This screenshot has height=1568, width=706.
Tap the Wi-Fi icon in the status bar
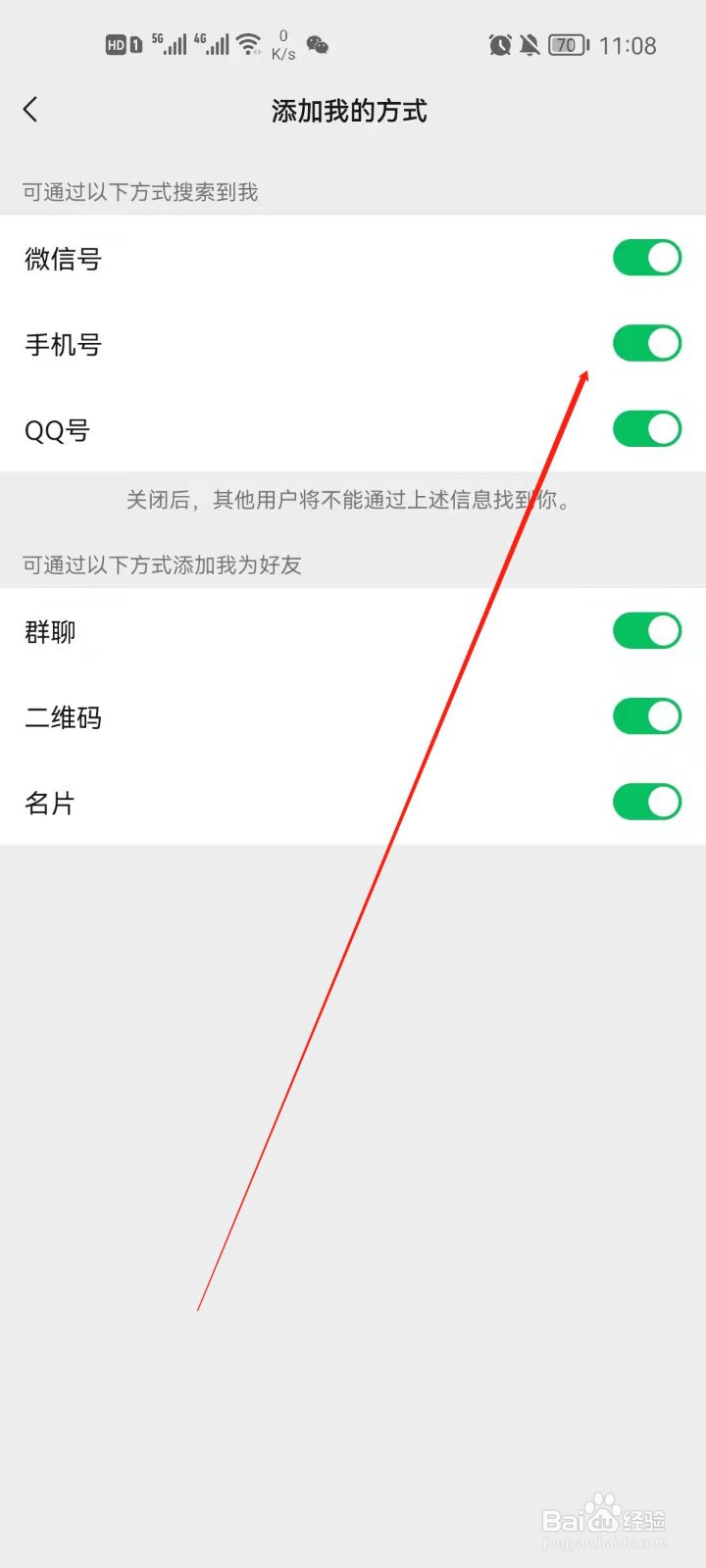249,43
